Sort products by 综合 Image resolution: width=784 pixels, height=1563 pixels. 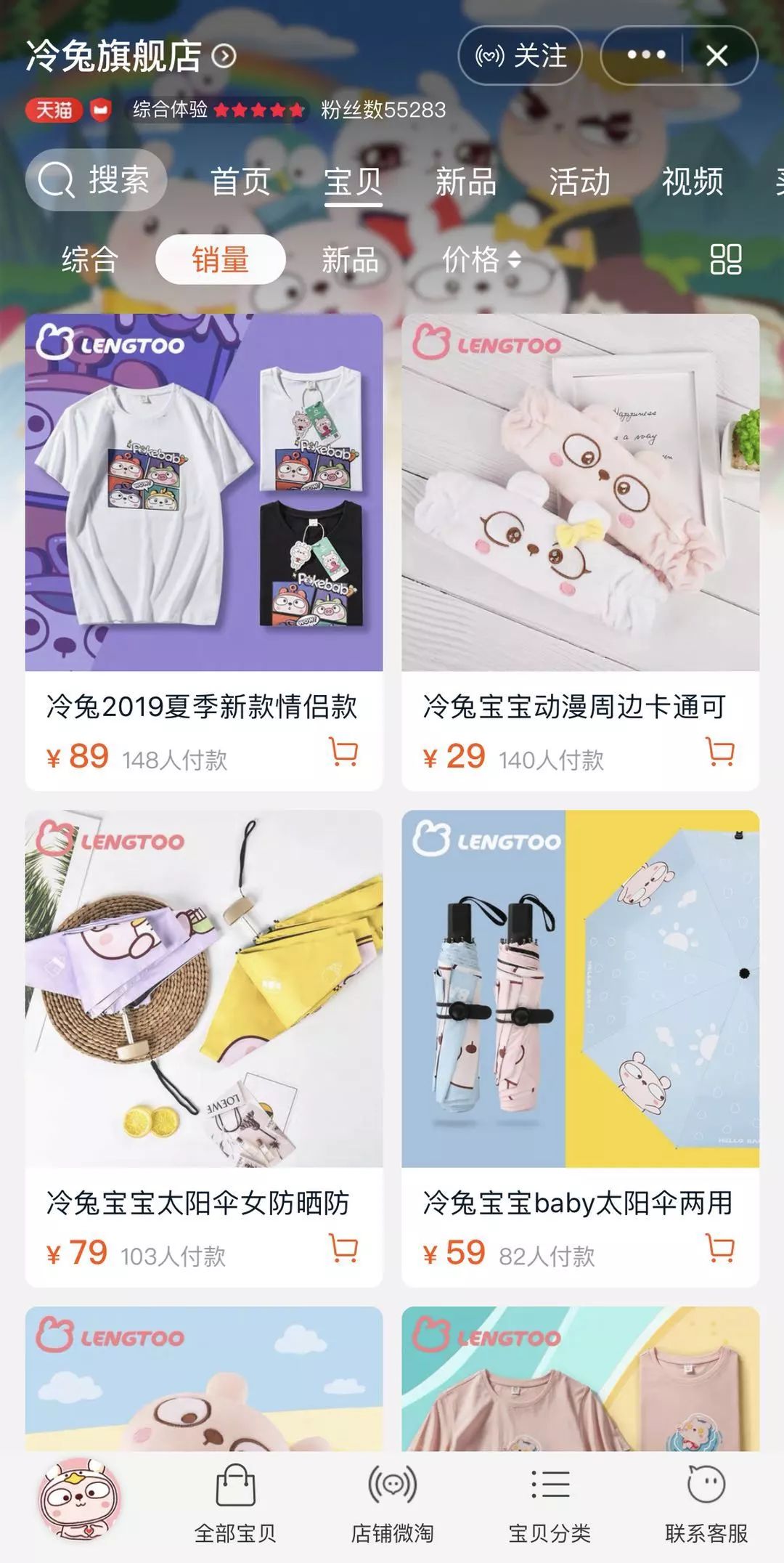pyautogui.click(x=89, y=259)
